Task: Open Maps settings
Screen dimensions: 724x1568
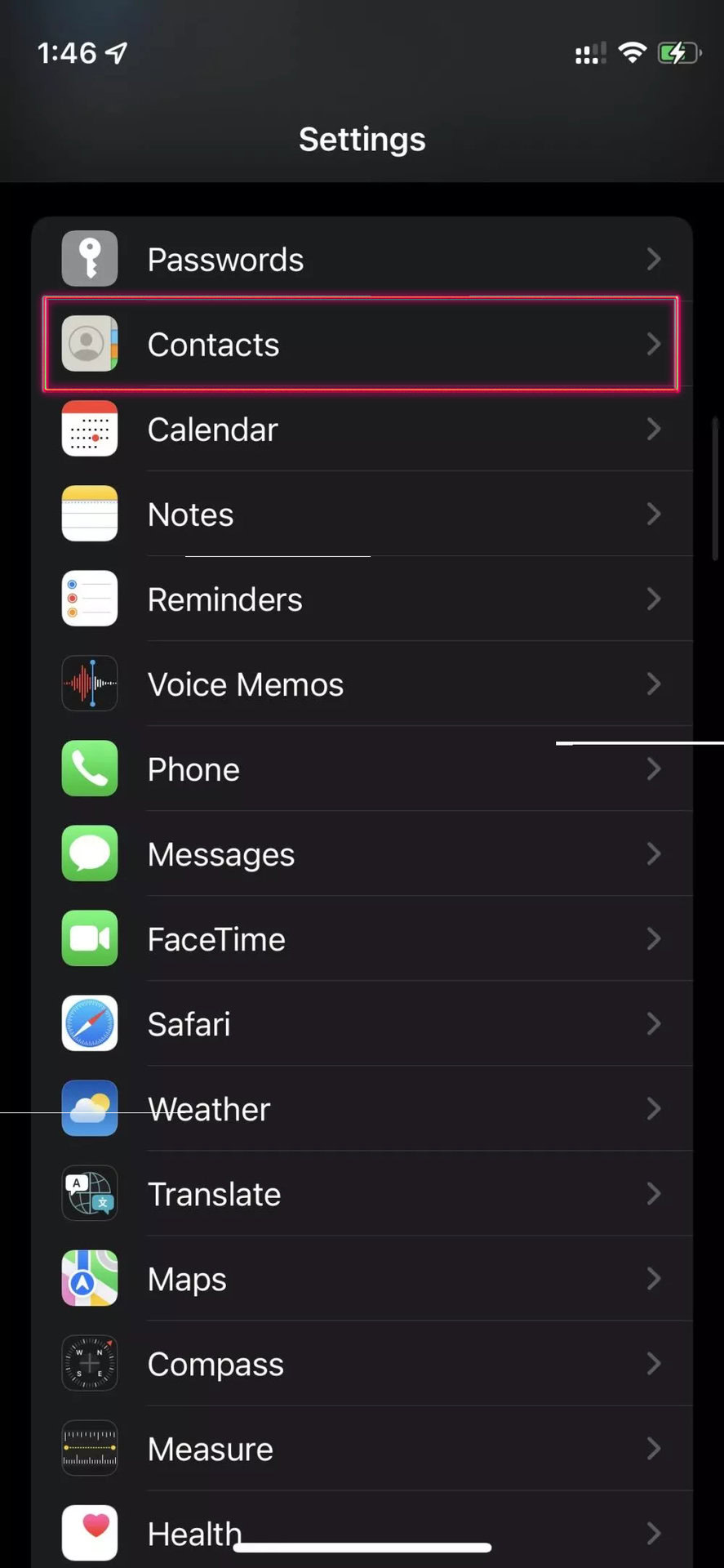Action: [362, 1279]
